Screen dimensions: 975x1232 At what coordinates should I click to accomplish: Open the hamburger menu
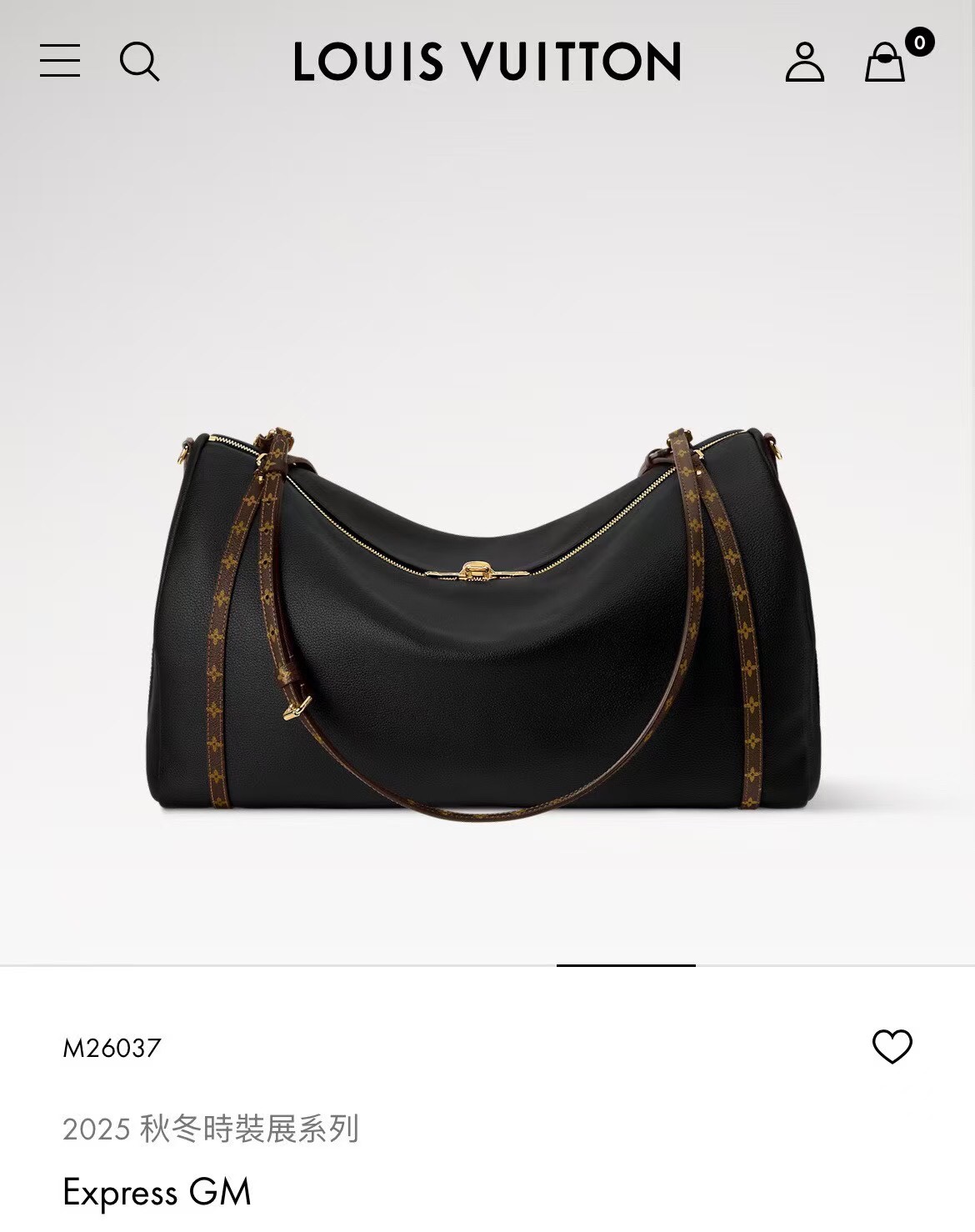pos(60,61)
